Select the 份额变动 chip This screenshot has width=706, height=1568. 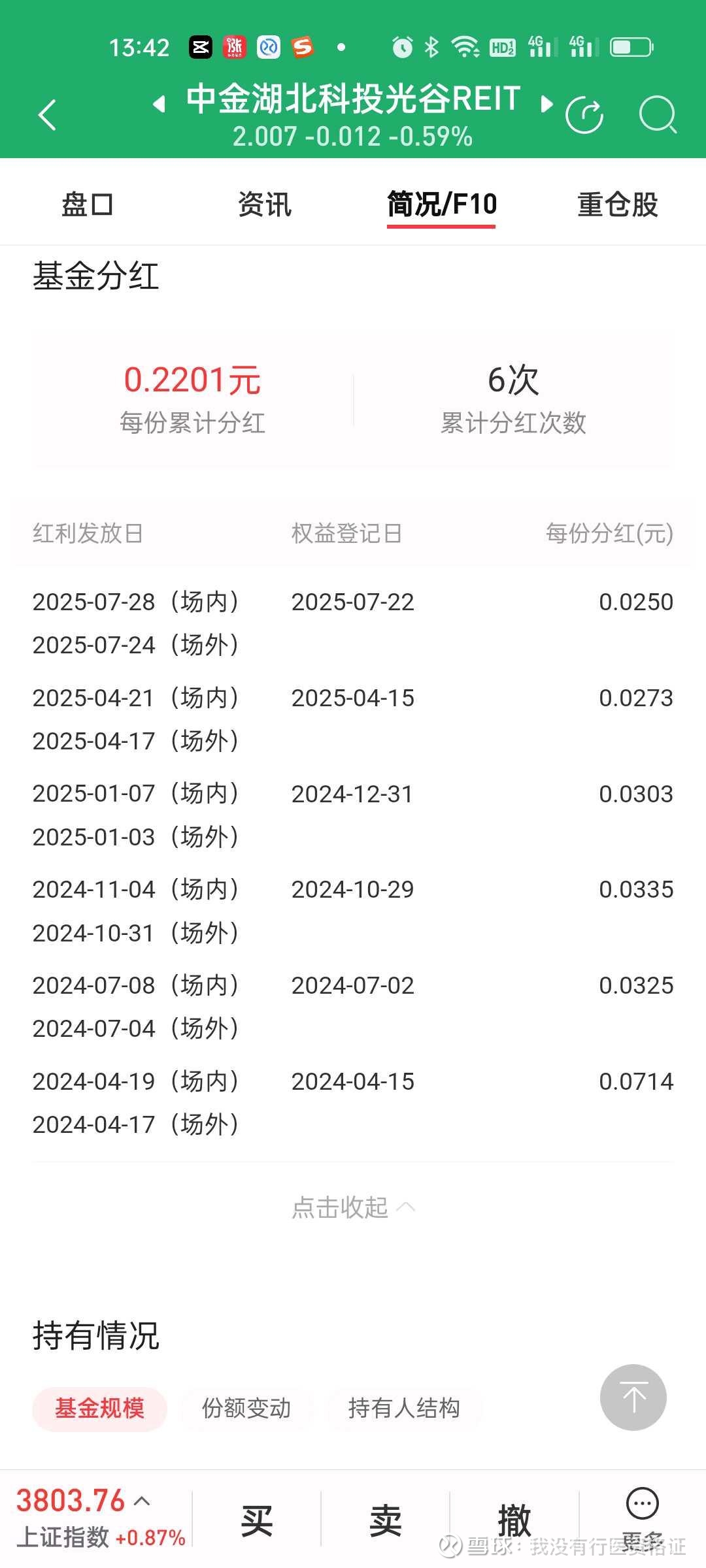pos(246,1408)
